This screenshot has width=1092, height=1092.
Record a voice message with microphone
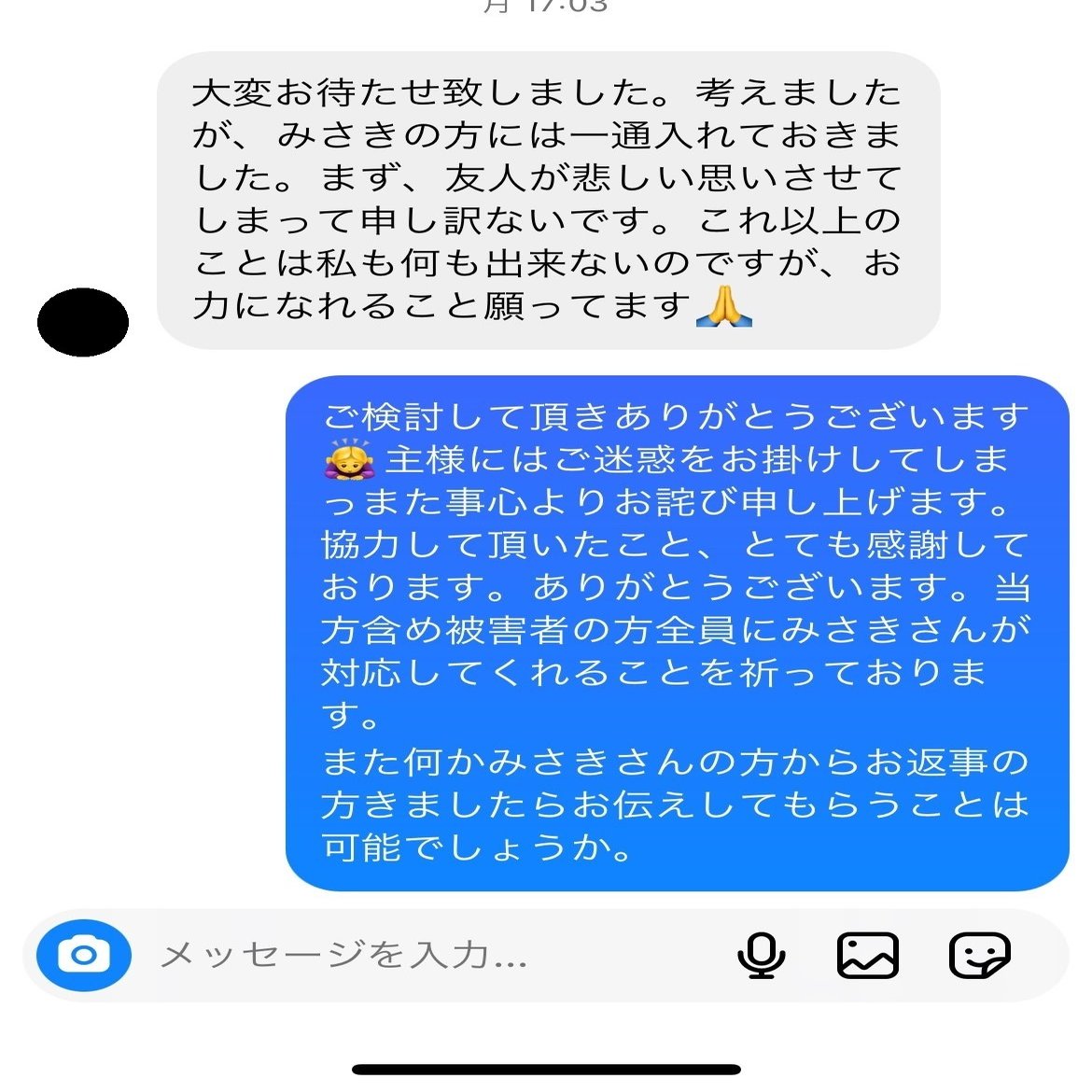pyautogui.click(x=761, y=955)
